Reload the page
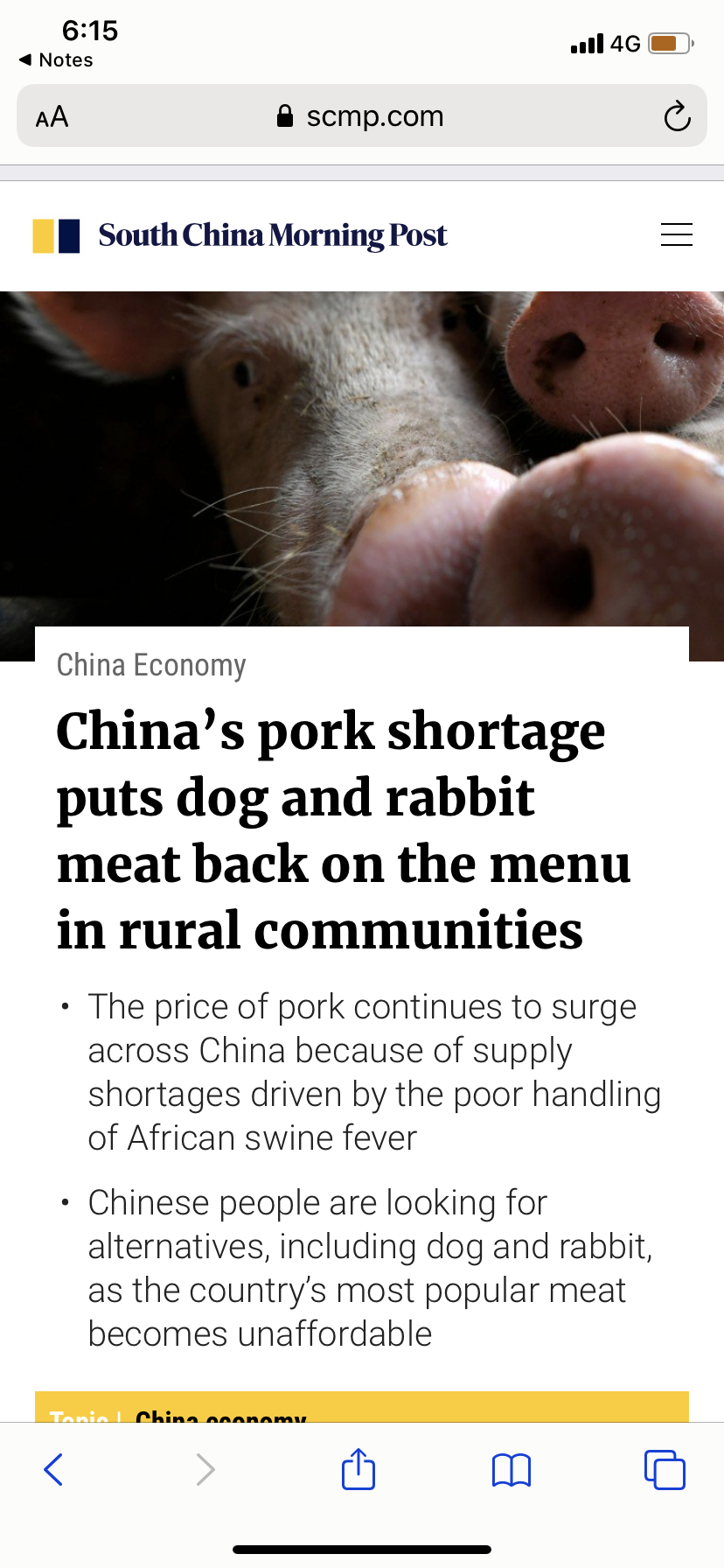This screenshot has height=1568, width=724. click(x=677, y=116)
